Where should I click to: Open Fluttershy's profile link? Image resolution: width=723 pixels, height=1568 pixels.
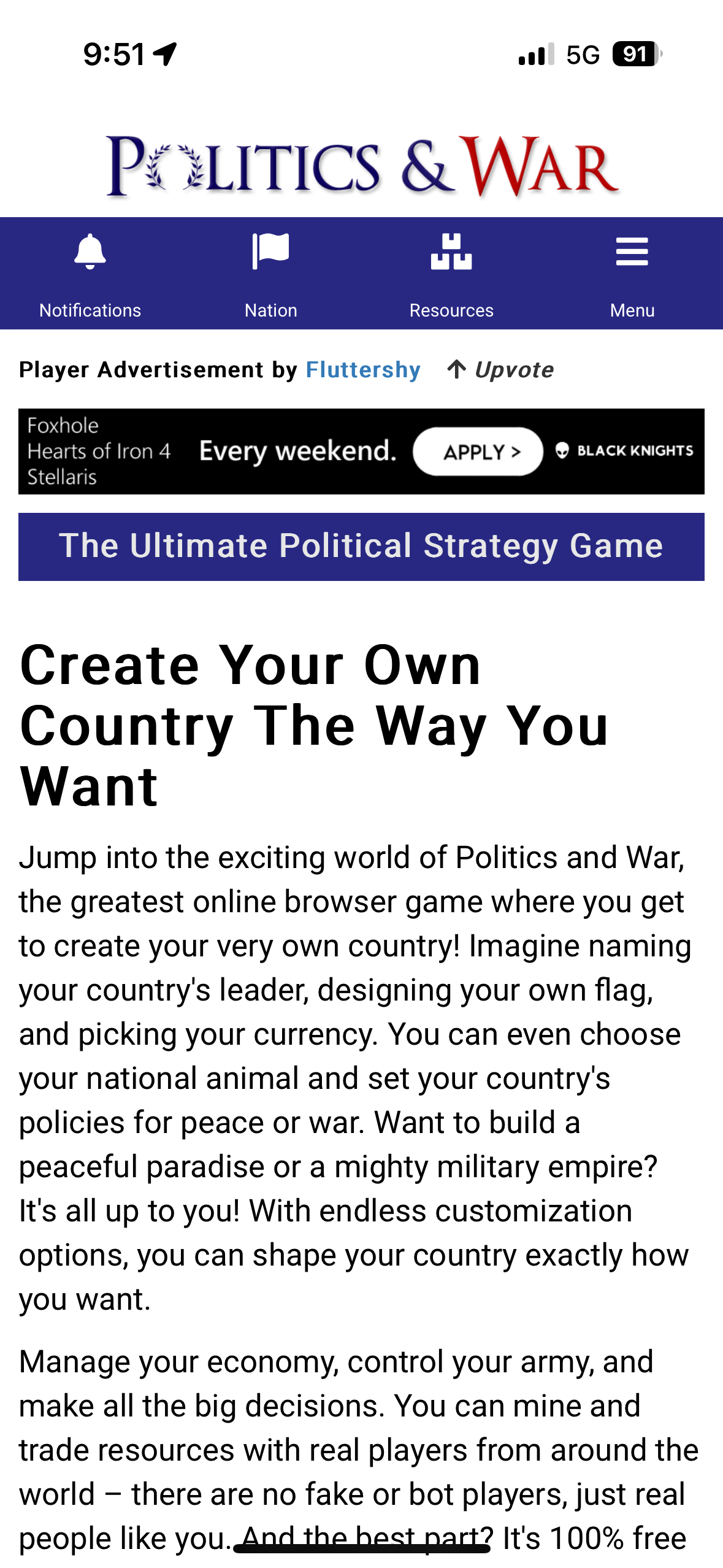click(x=363, y=370)
